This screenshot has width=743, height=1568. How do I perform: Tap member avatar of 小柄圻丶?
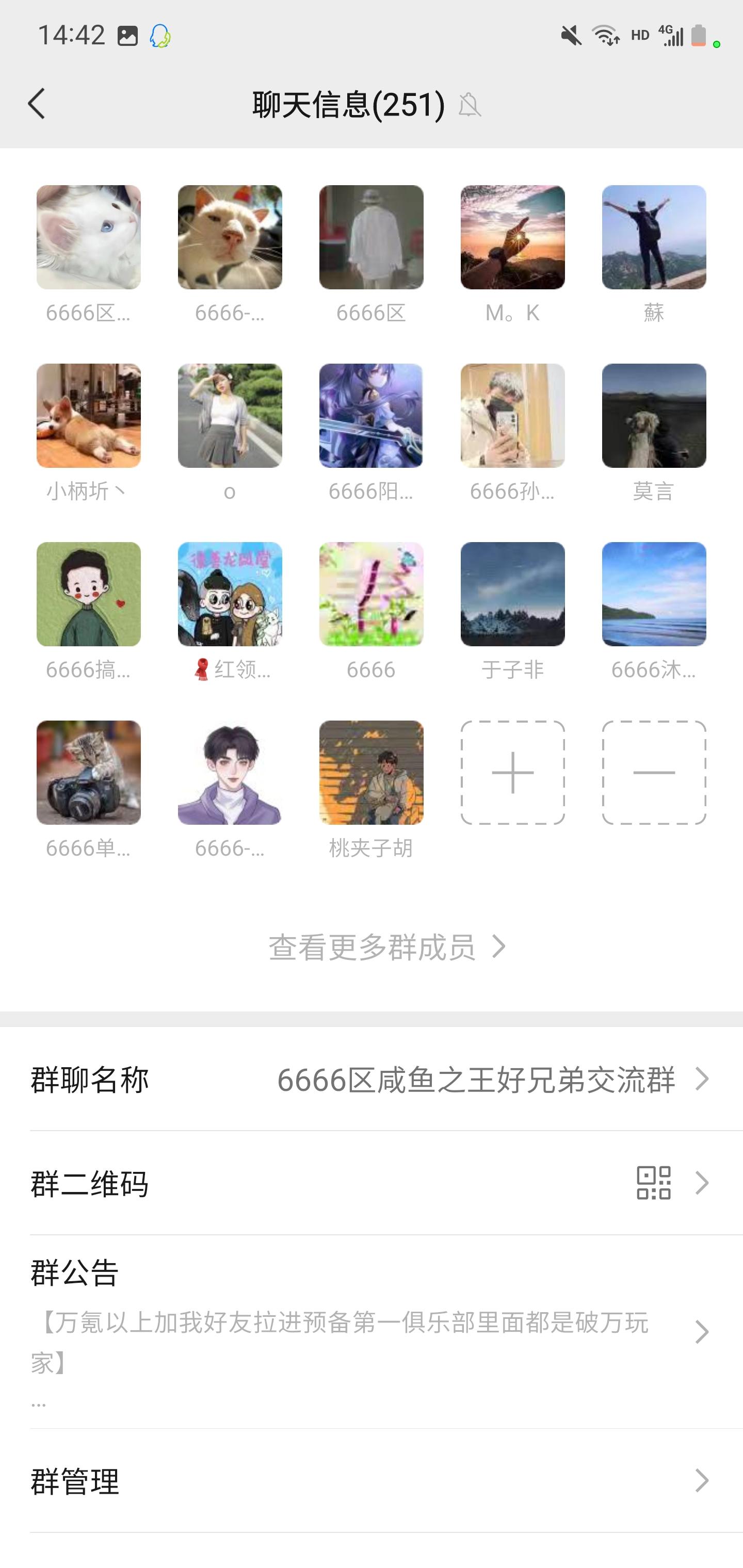click(x=88, y=416)
